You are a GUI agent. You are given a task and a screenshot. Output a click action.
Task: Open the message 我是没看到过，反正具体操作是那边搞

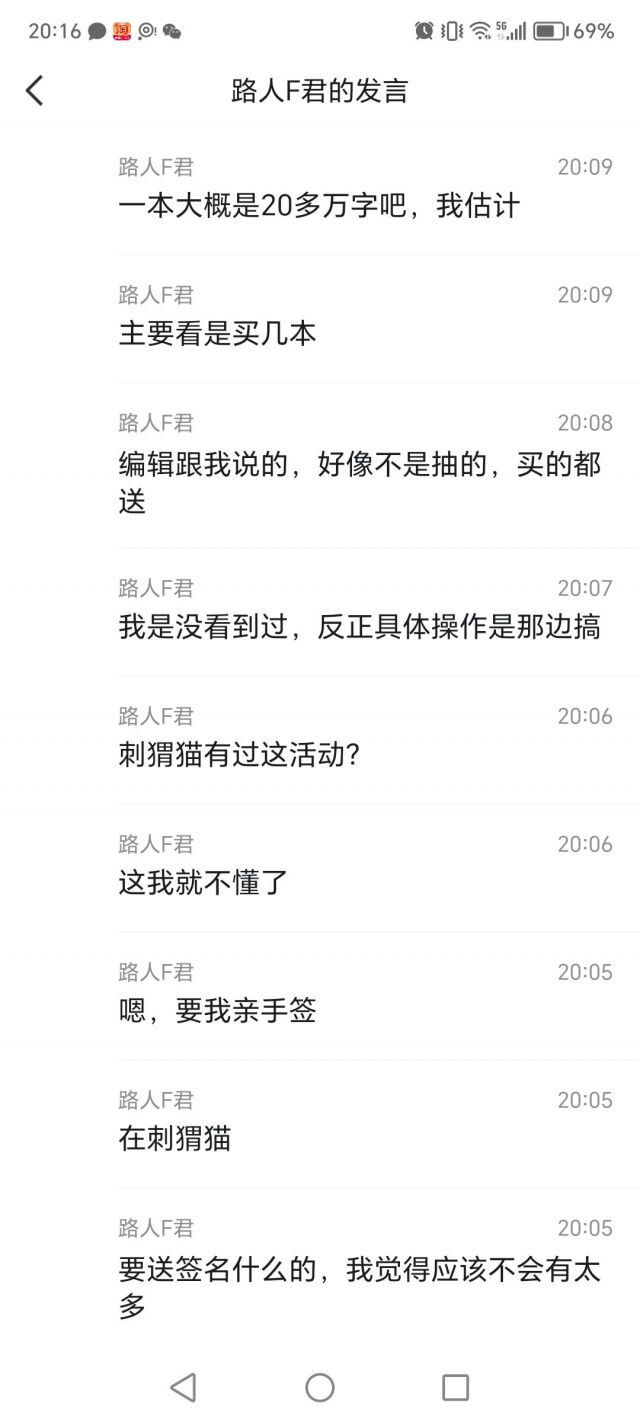tap(360, 627)
